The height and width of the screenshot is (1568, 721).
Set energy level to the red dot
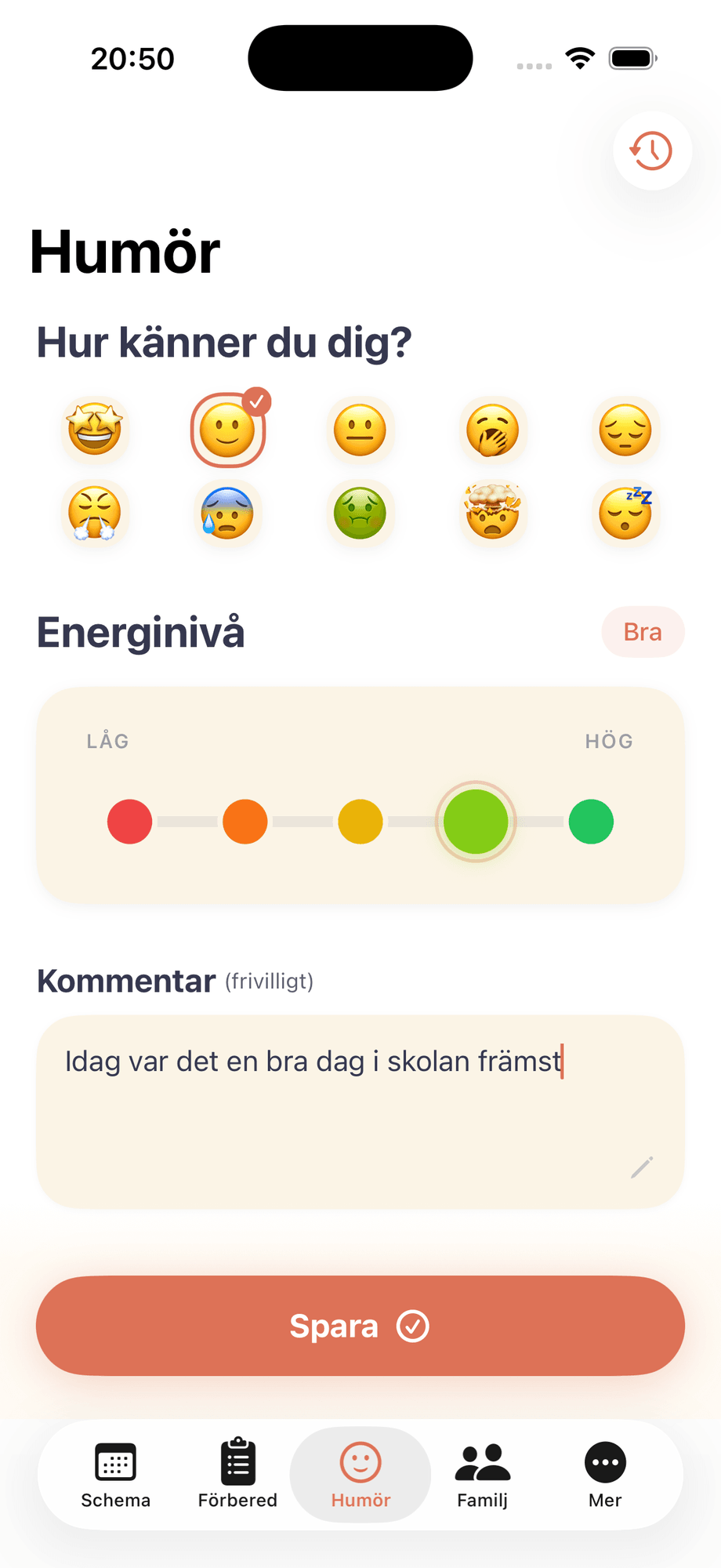tap(130, 822)
